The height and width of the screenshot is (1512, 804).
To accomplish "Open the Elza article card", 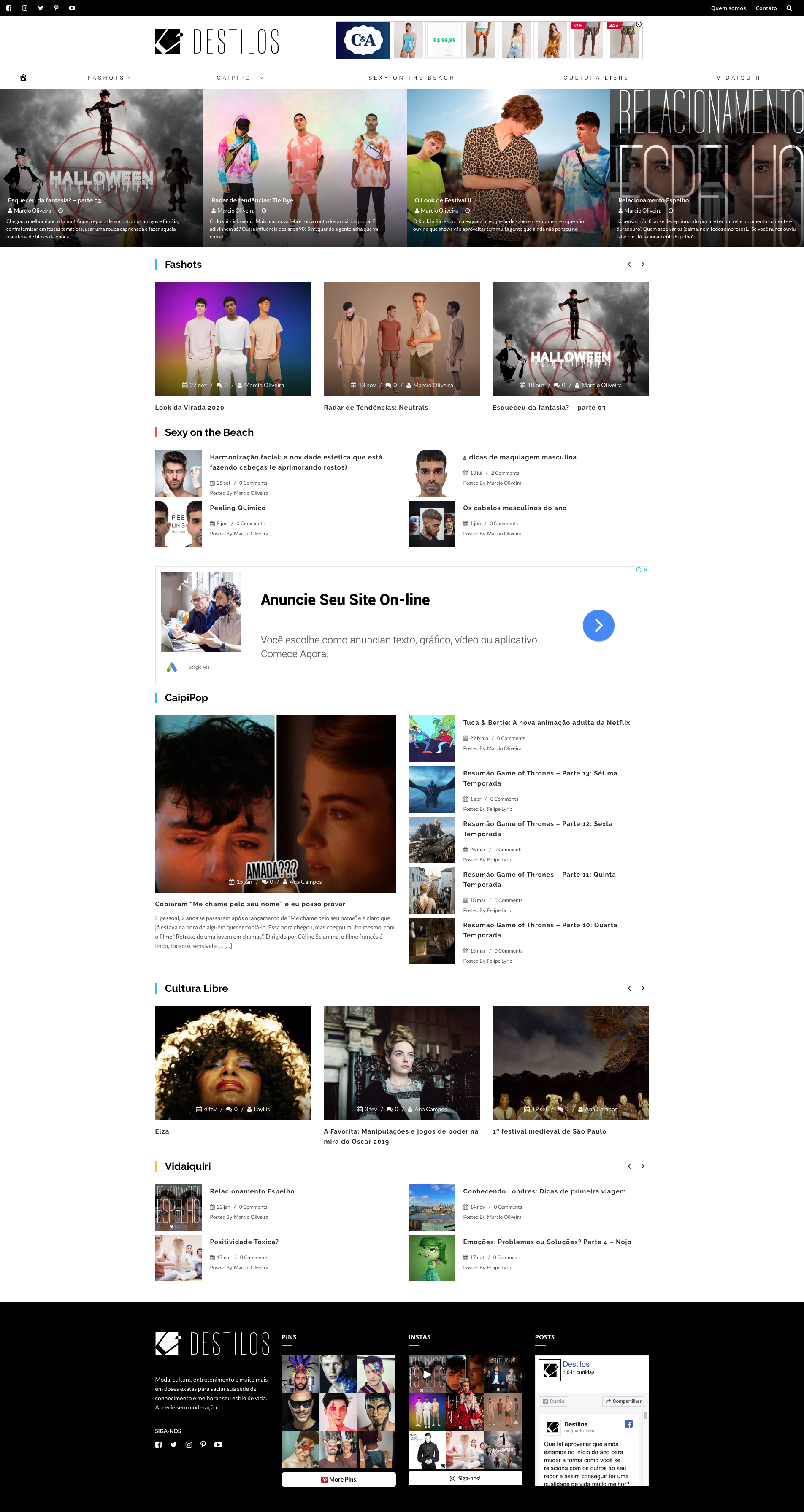I will [233, 1063].
